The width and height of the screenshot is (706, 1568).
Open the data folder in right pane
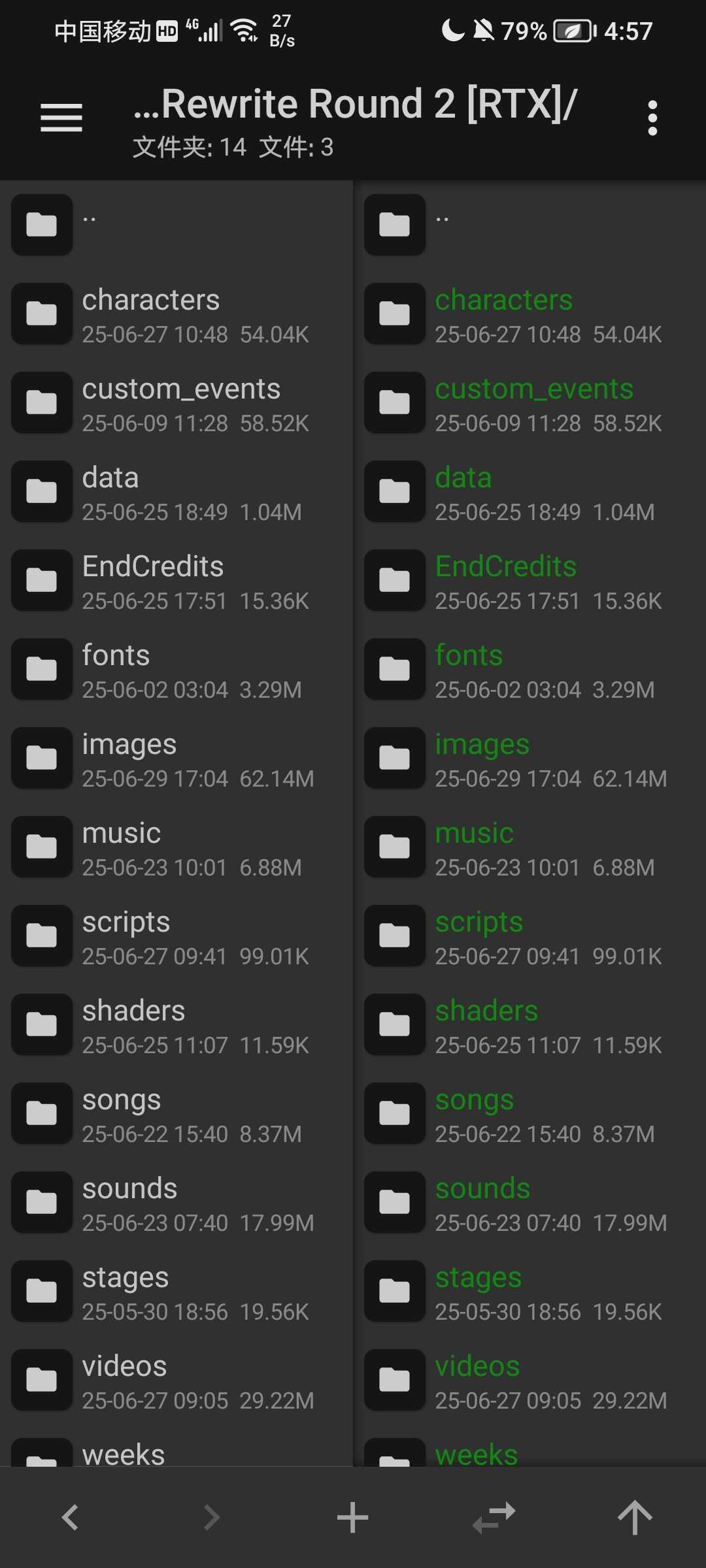(x=529, y=492)
